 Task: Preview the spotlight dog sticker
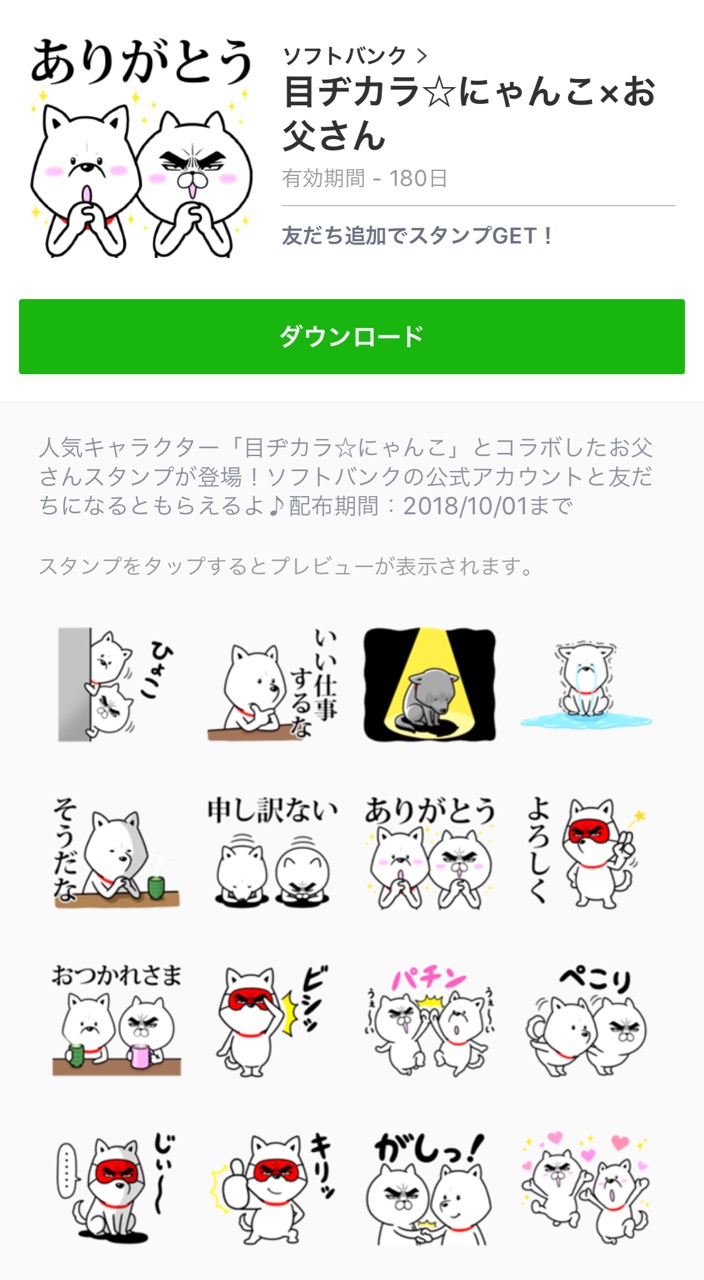point(430,684)
